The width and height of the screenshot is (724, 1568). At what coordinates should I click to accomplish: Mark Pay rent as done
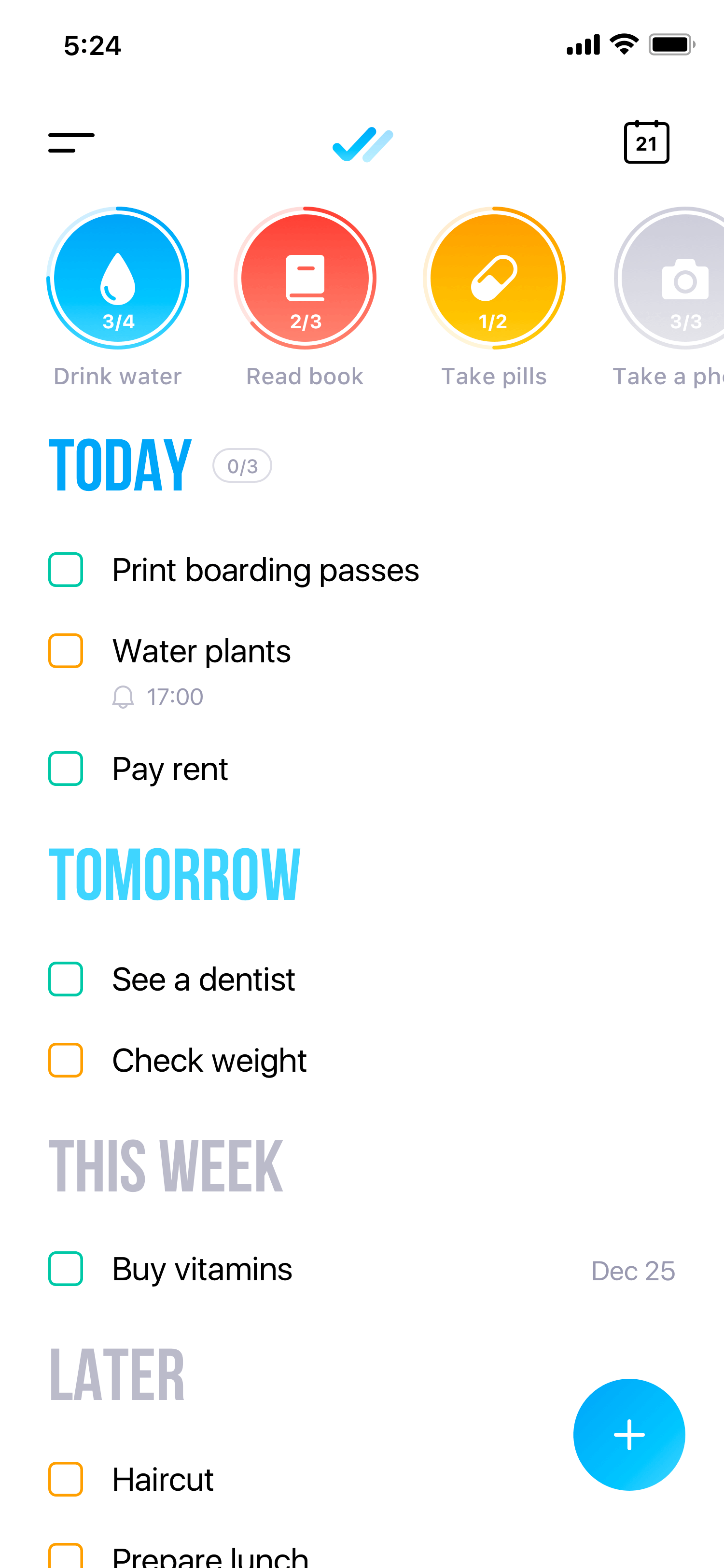pyautogui.click(x=66, y=769)
